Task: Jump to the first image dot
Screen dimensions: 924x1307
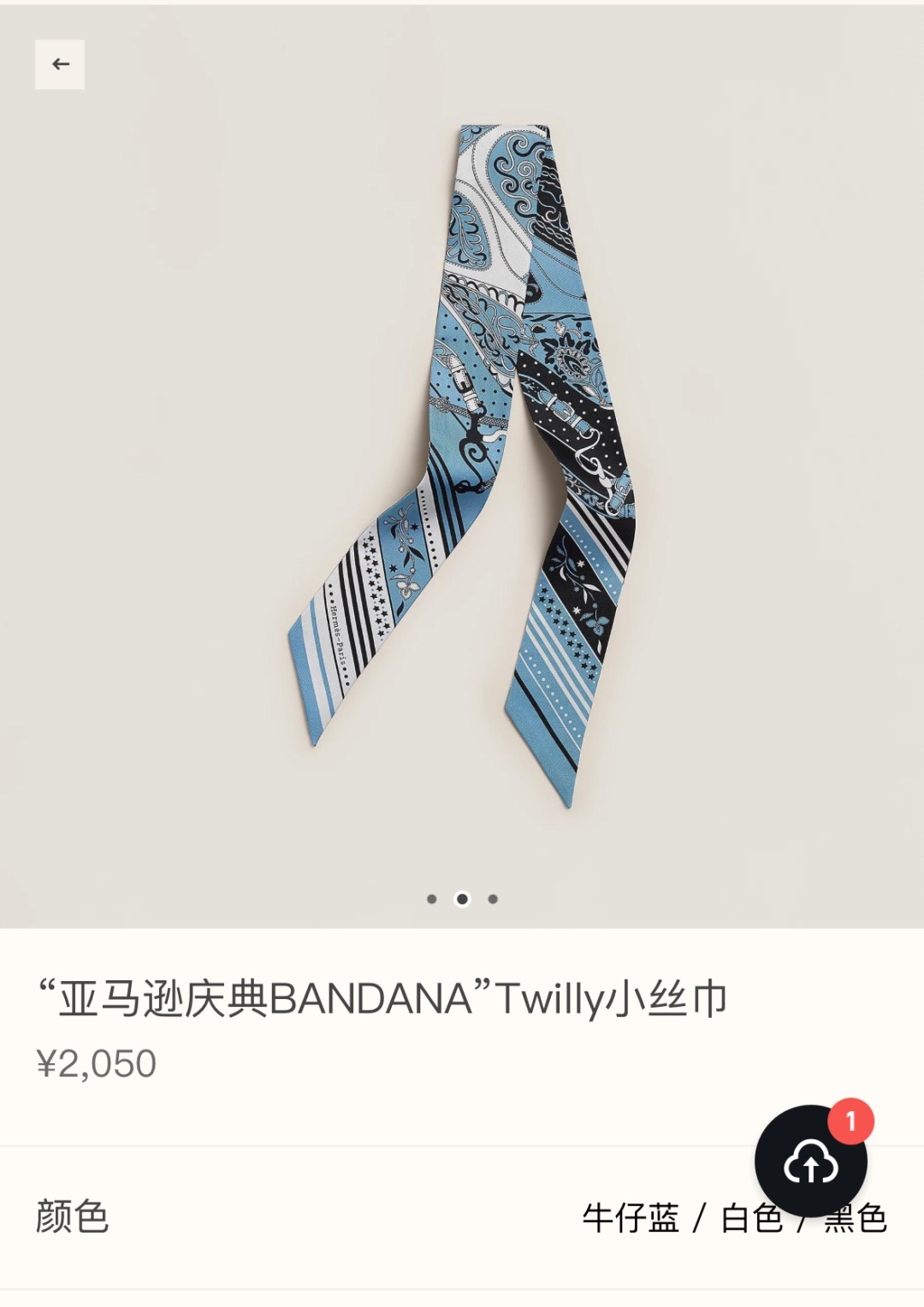Action: pyautogui.click(x=432, y=899)
